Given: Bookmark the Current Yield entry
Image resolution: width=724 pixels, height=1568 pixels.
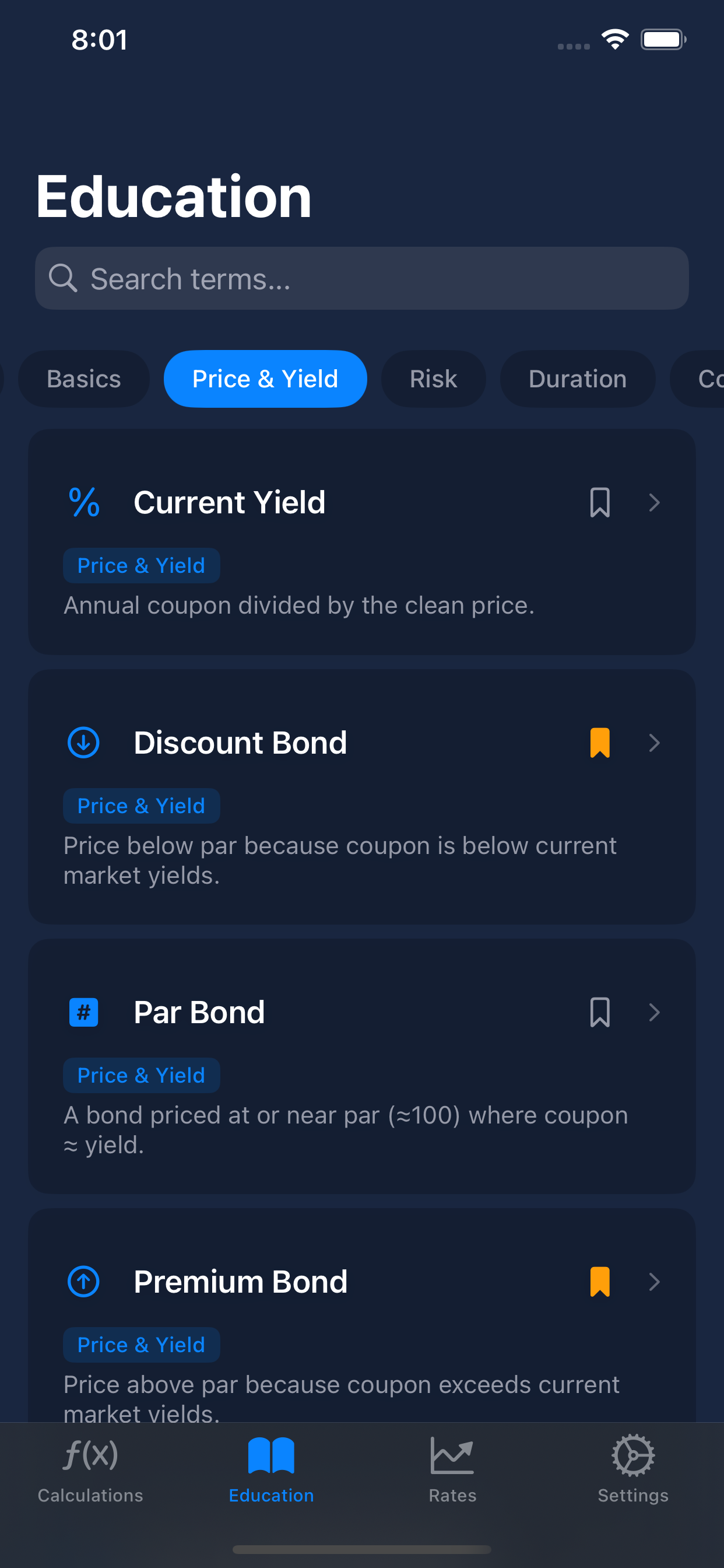Looking at the screenshot, I should tap(600, 502).
